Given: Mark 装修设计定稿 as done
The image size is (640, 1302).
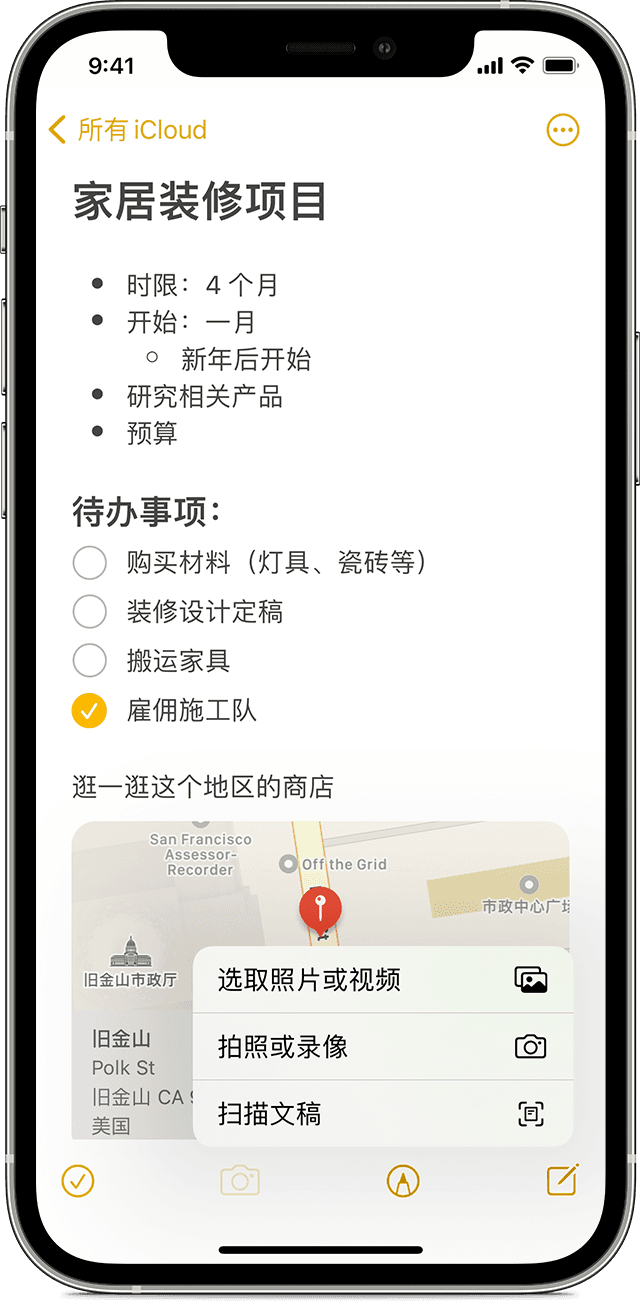Looking at the screenshot, I should [90, 612].
